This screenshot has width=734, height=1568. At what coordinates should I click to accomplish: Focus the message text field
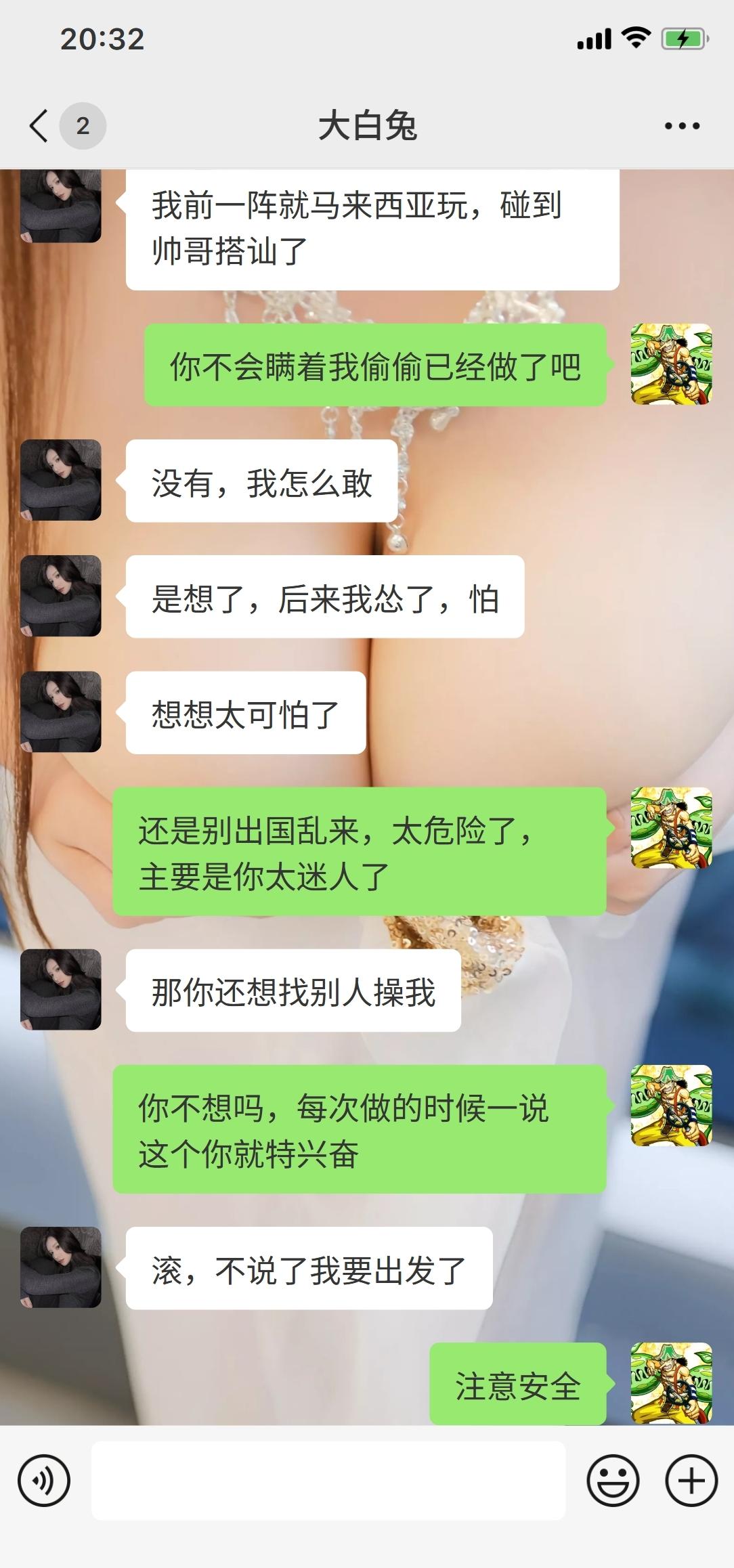pyautogui.click(x=328, y=1481)
